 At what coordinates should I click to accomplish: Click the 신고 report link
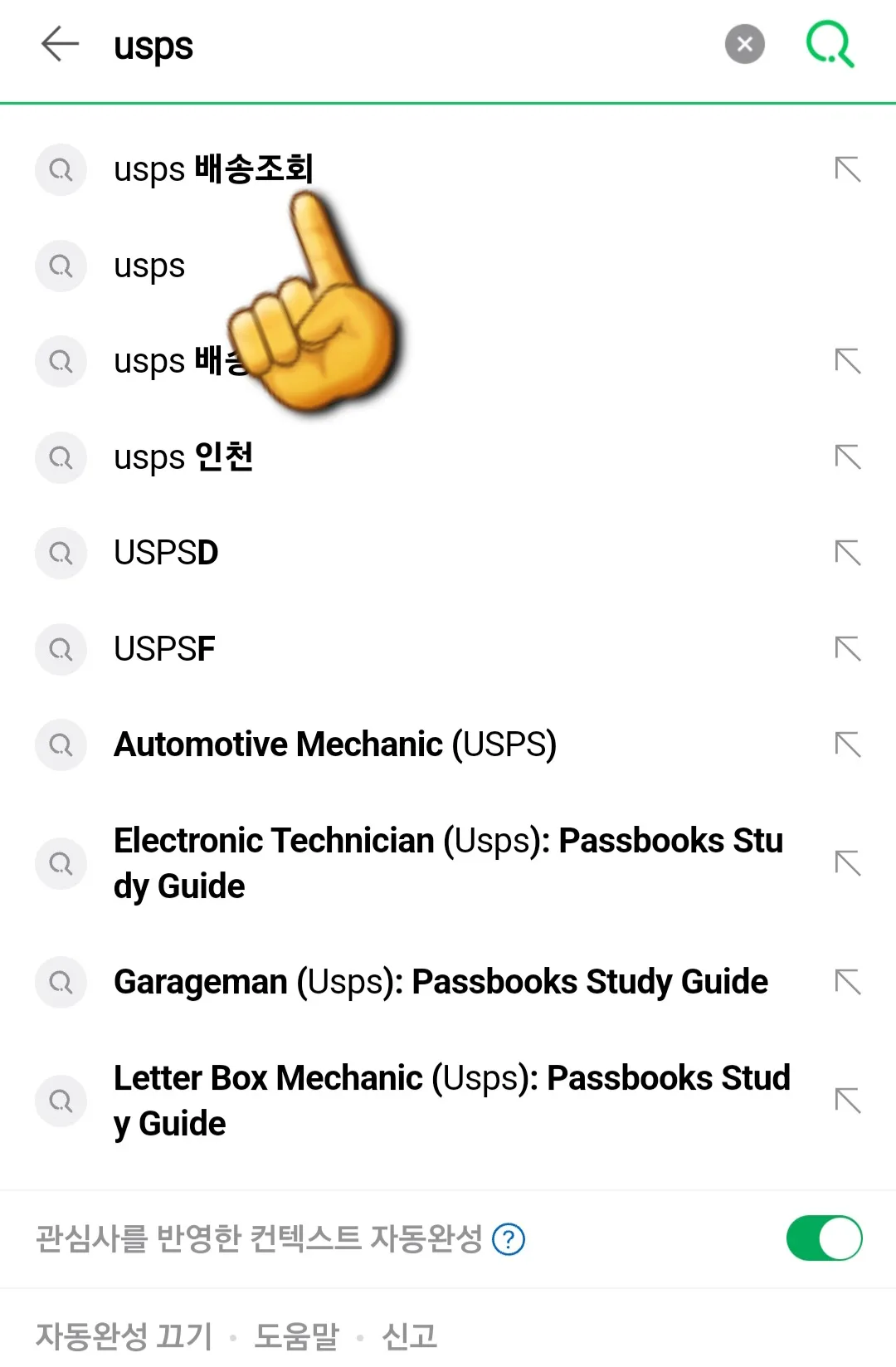click(410, 1336)
